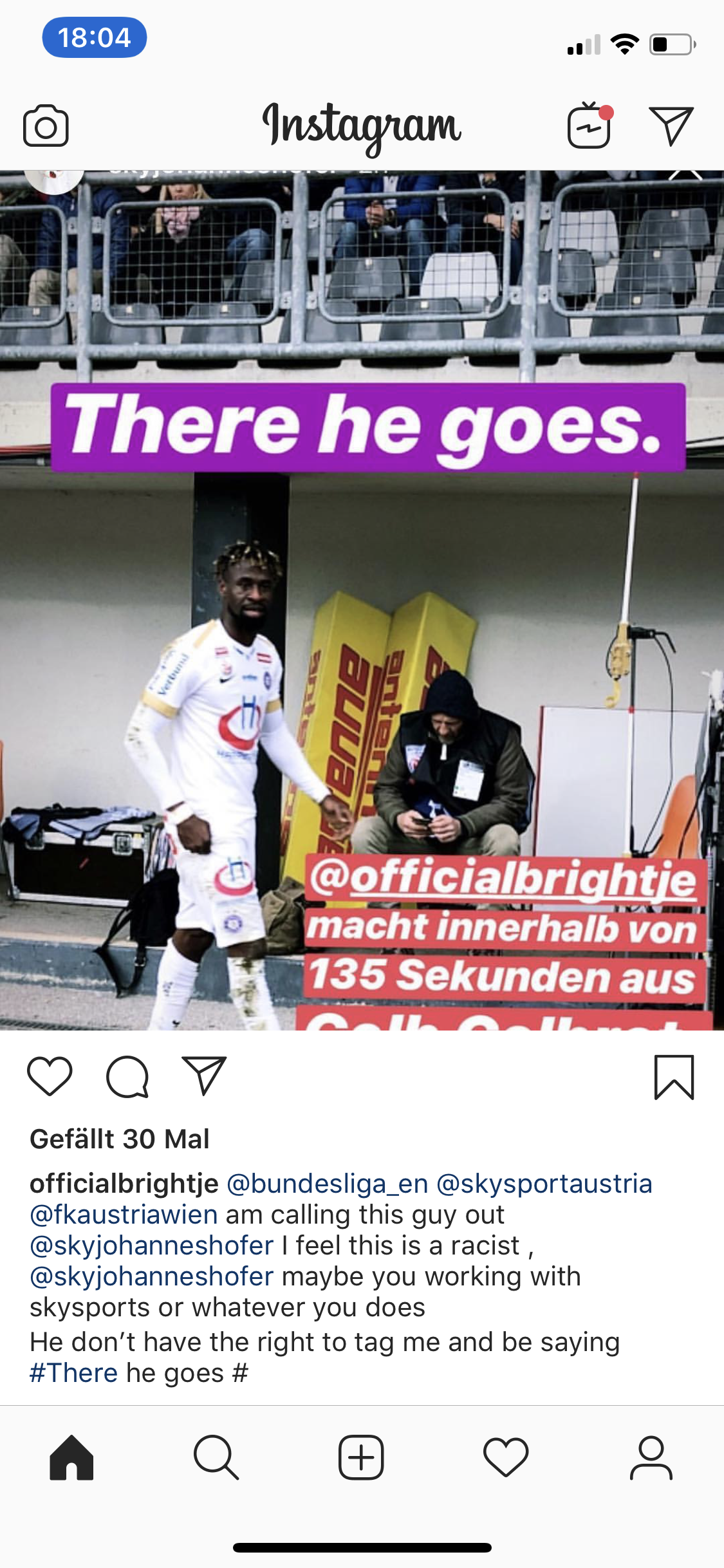Open direct messages paper plane in header
724x1568 pixels.
pos(671,126)
